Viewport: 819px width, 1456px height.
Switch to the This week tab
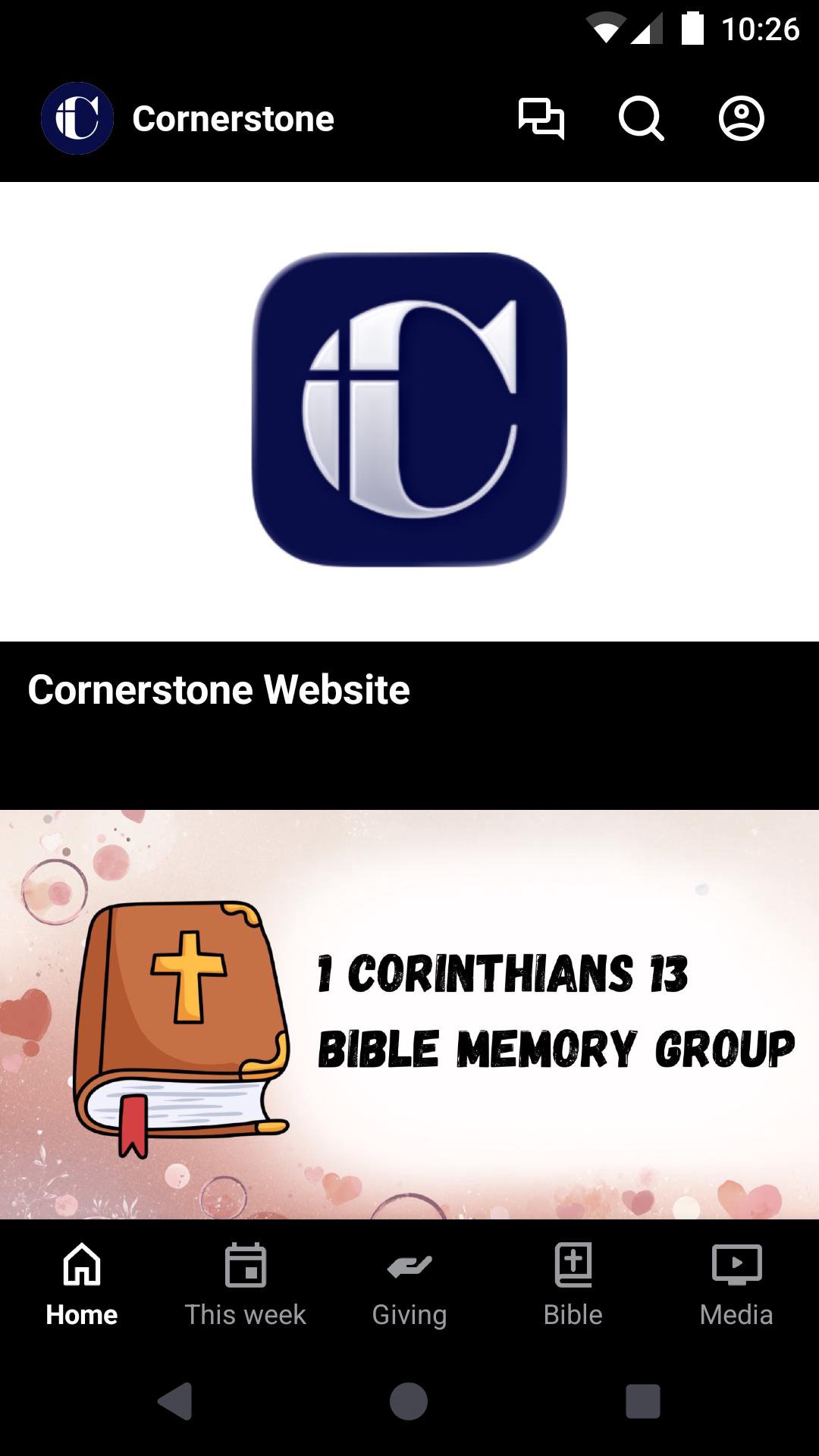[246, 1283]
